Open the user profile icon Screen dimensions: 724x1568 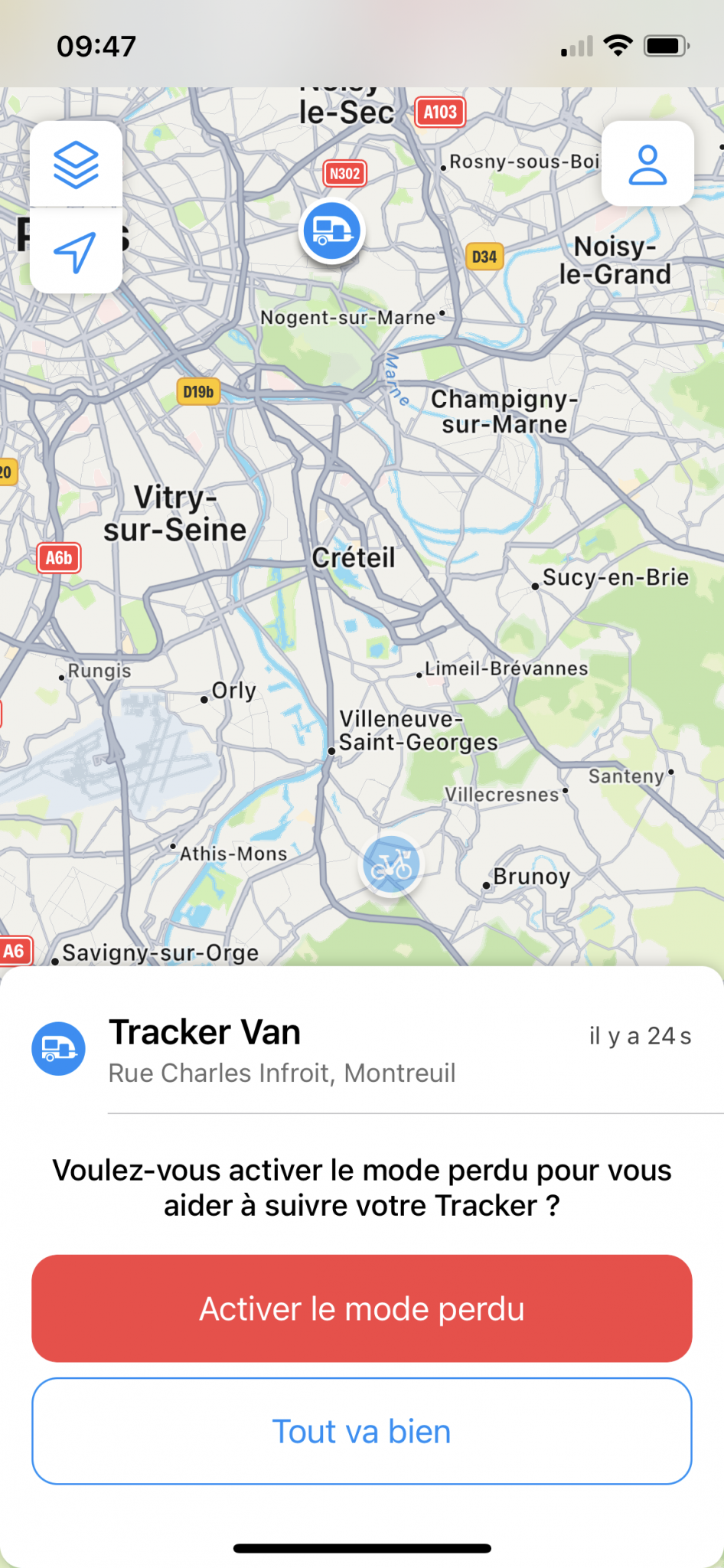(x=647, y=164)
